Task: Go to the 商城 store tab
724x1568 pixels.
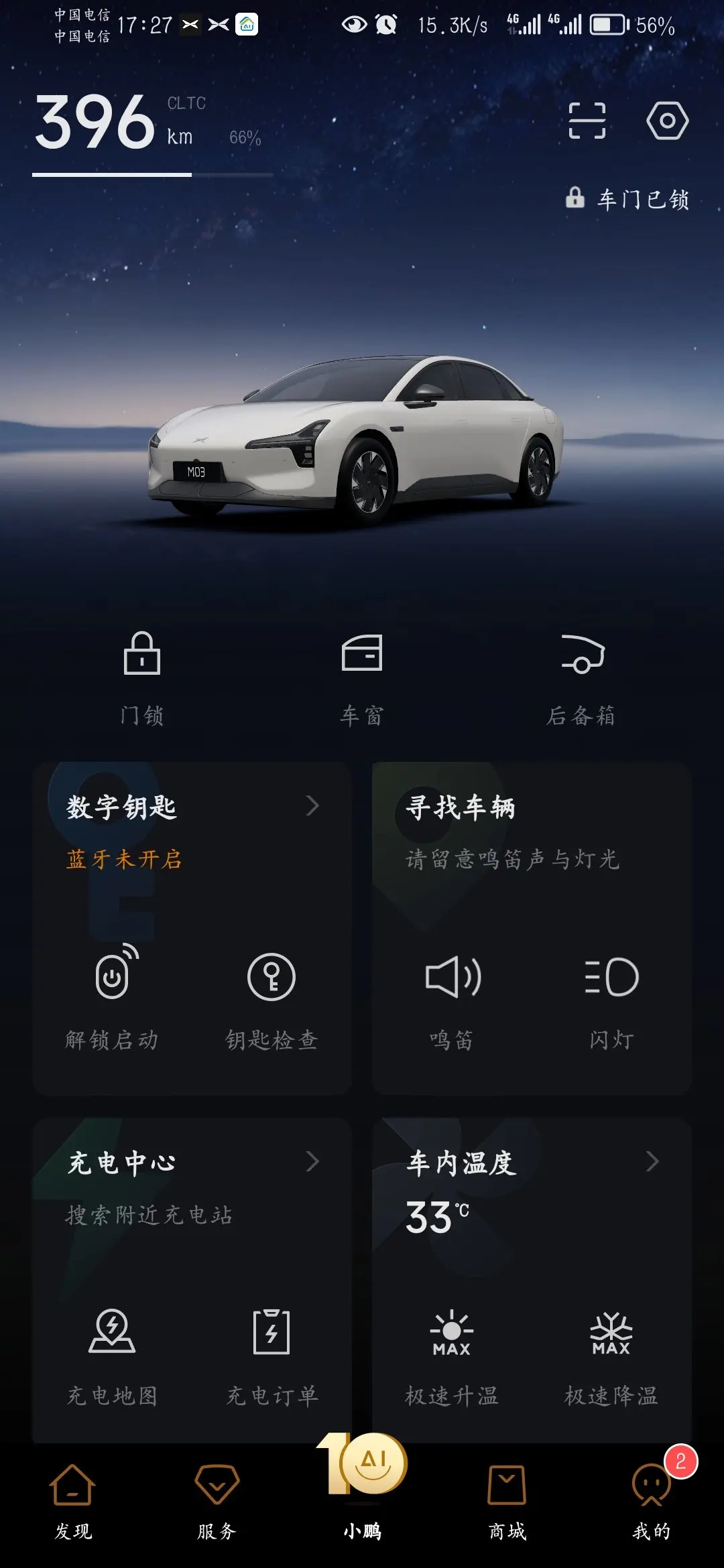Action: (x=507, y=1501)
